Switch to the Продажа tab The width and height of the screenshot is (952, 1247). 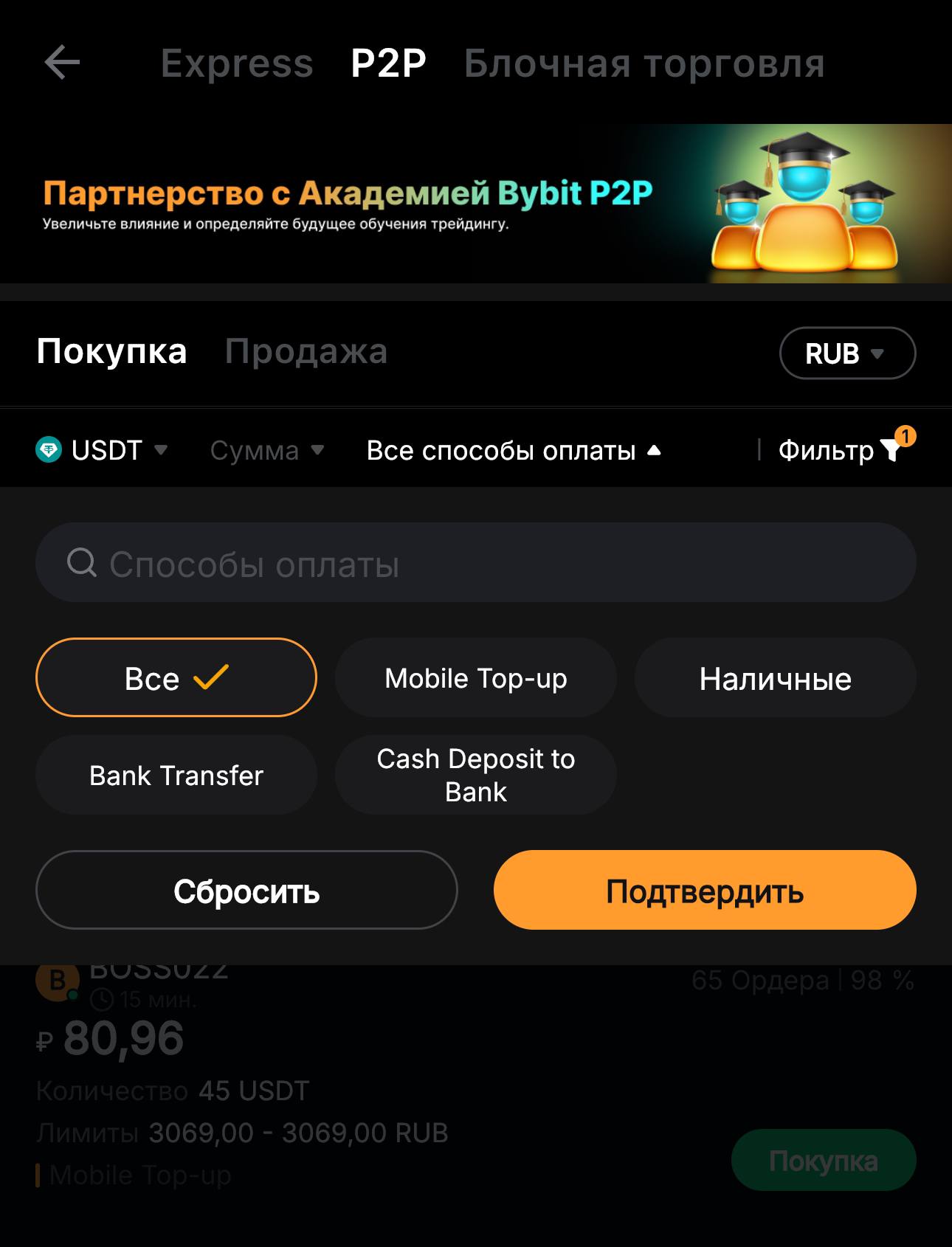(x=306, y=351)
